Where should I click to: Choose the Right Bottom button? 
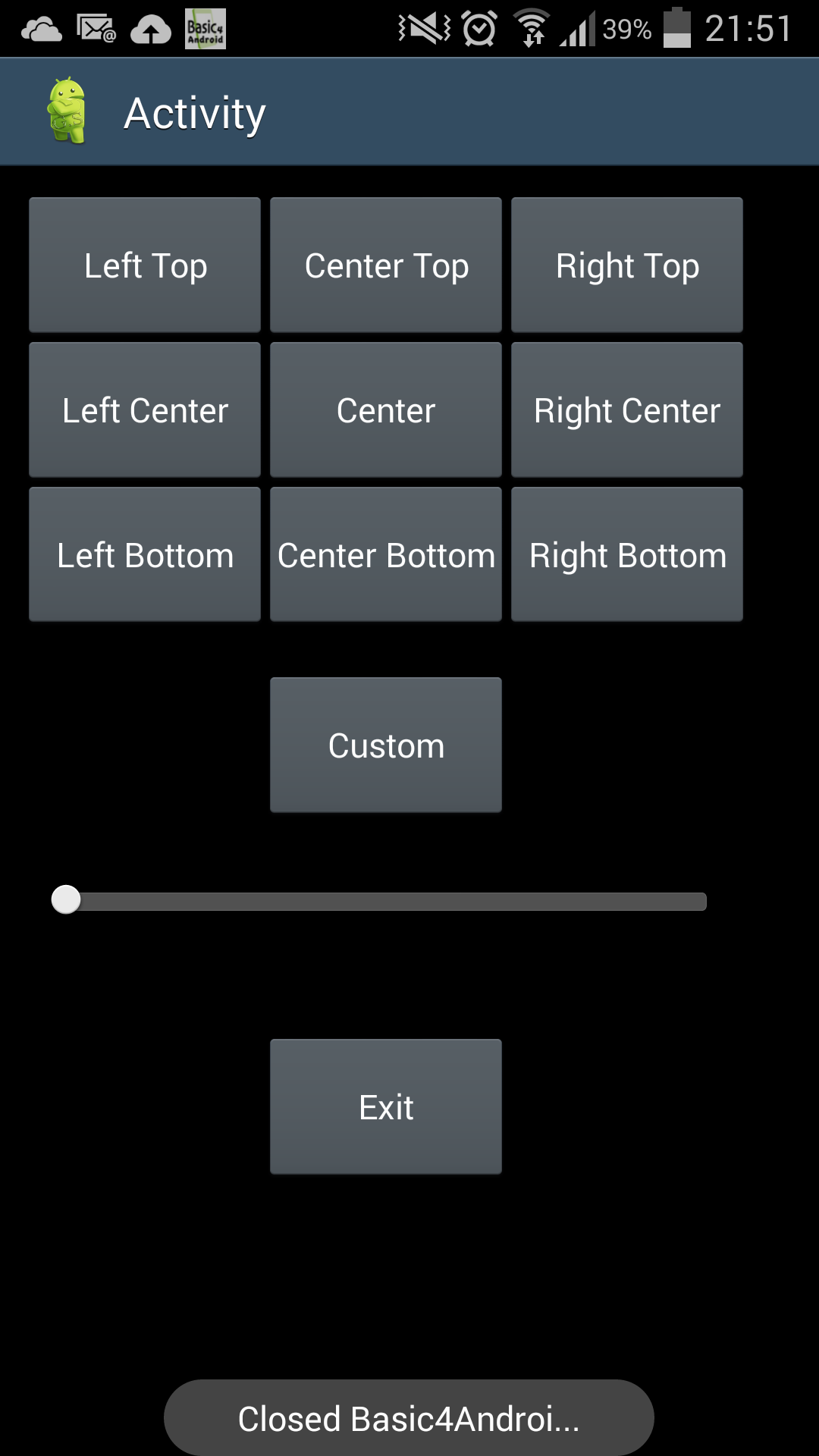click(627, 554)
